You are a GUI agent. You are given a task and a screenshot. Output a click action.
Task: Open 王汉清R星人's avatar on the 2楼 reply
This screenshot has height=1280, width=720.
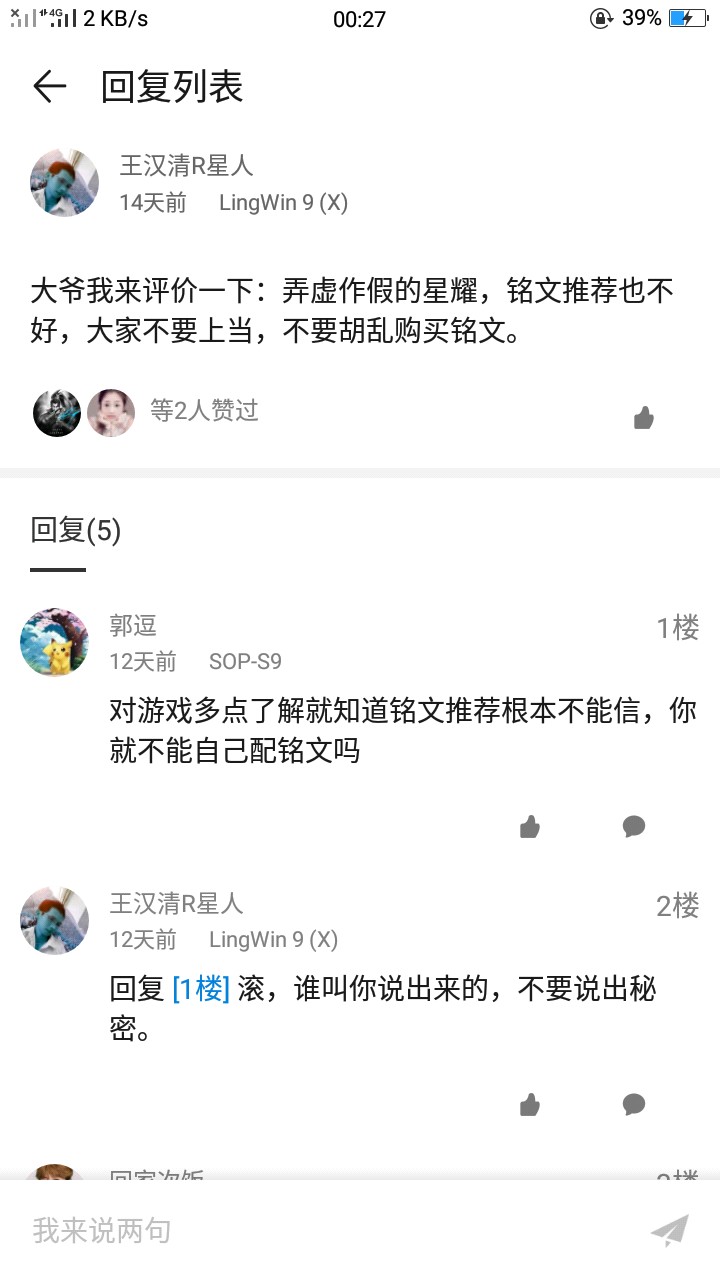click(55, 920)
